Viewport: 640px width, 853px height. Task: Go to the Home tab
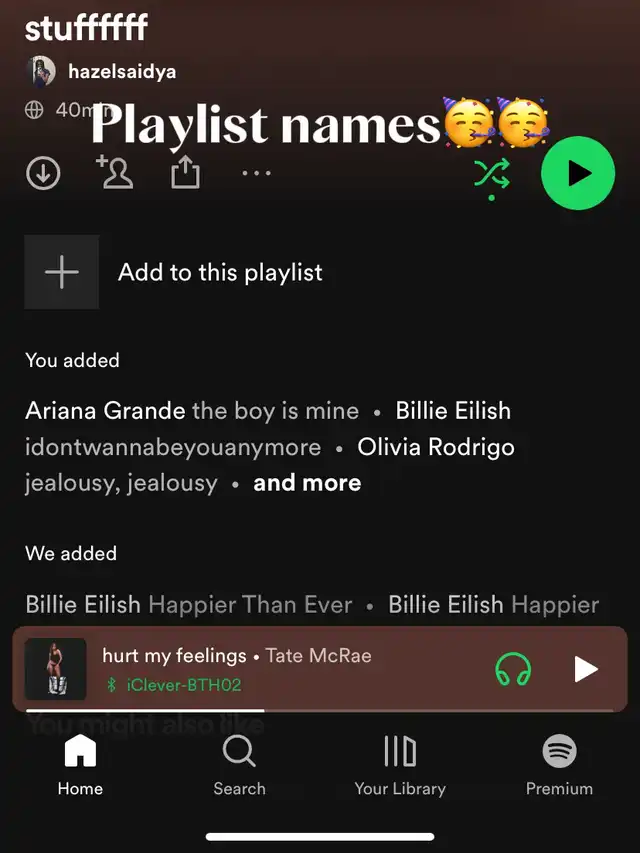click(x=80, y=766)
